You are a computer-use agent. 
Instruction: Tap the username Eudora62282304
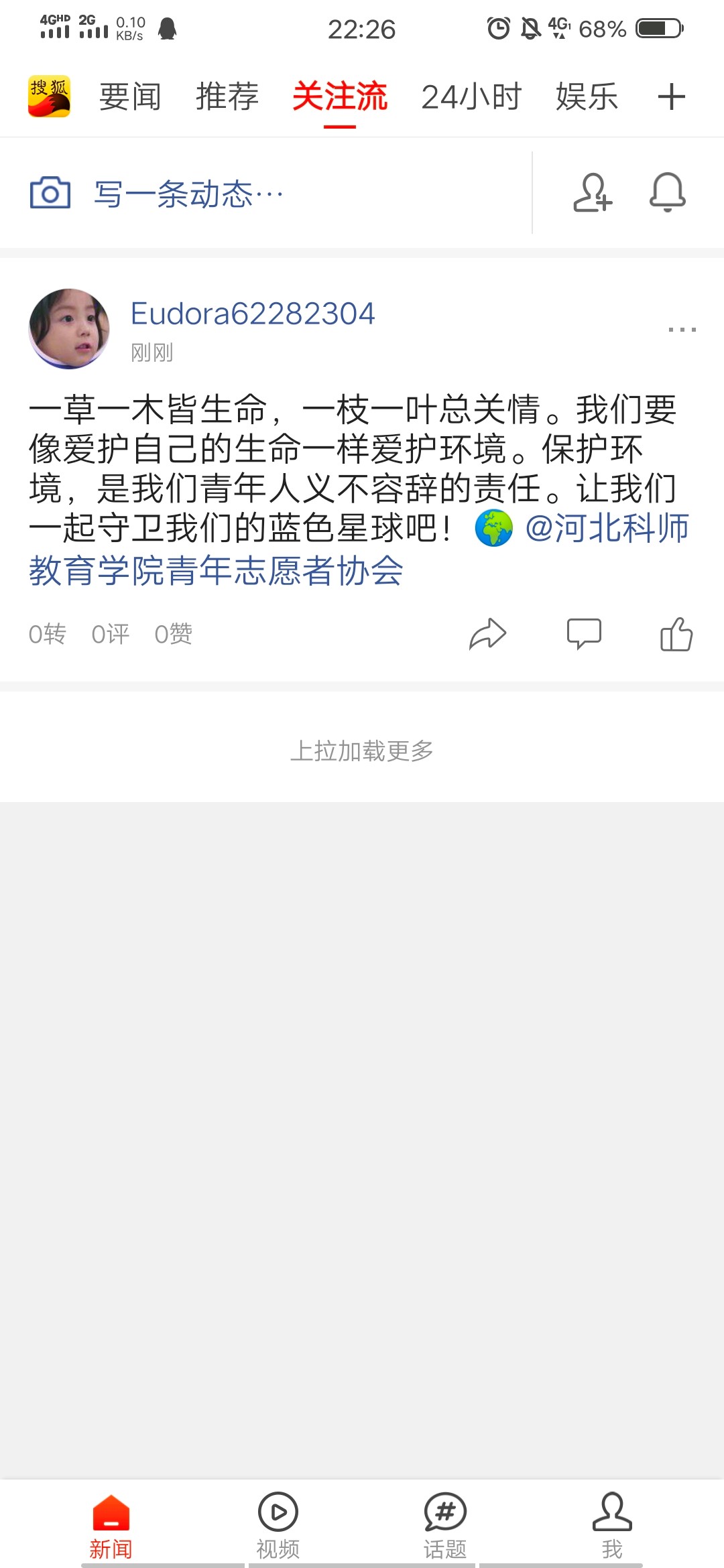[253, 314]
